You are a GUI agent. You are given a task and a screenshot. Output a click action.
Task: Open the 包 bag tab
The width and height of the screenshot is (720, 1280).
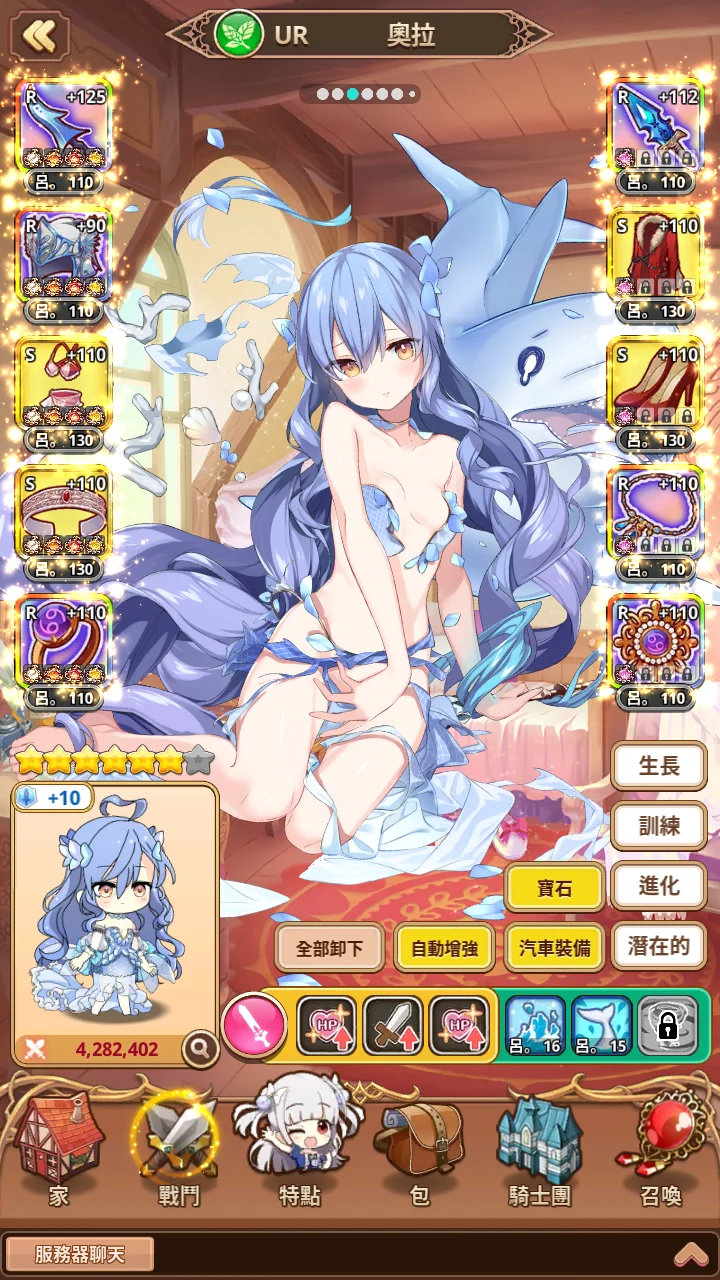pyautogui.click(x=419, y=1150)
